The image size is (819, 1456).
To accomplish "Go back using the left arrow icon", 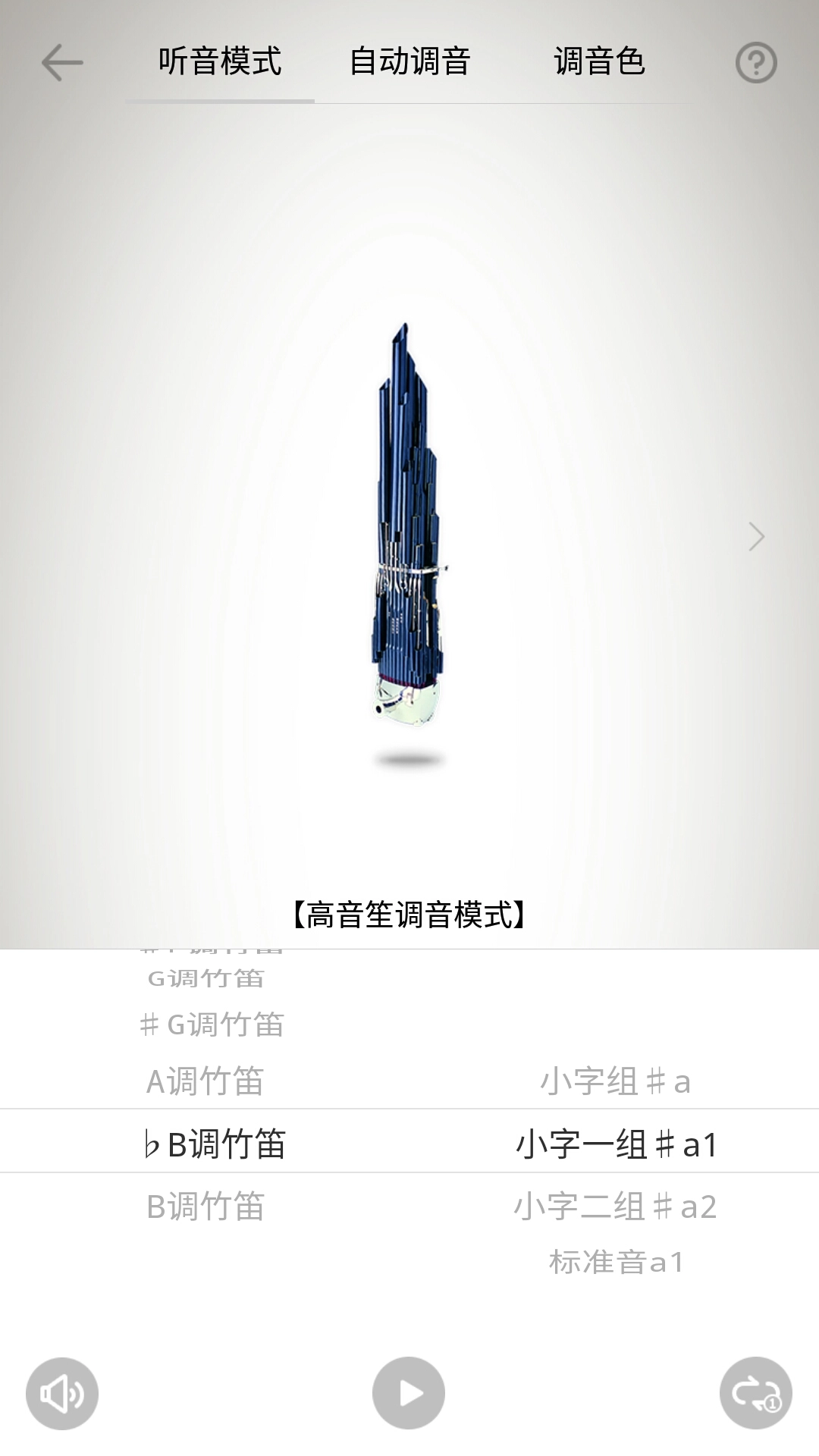I will [61, 64].
